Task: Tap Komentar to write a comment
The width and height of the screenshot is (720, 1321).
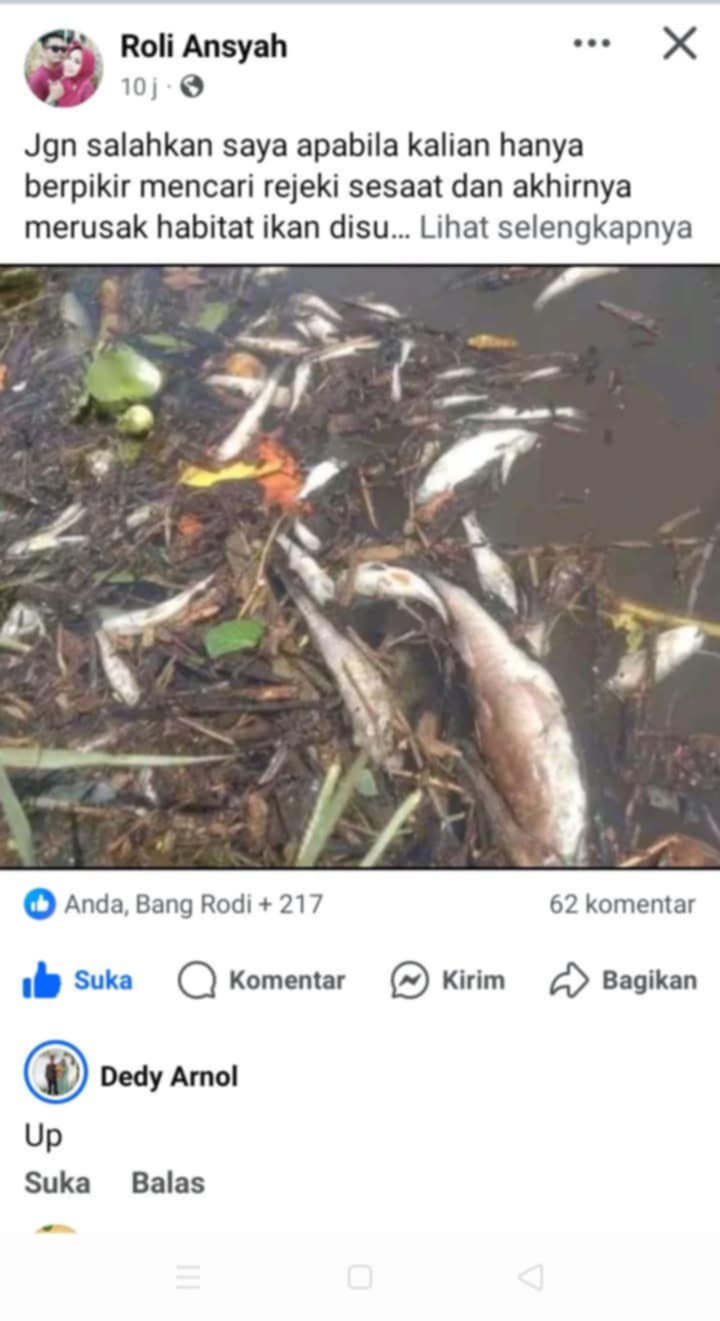Action: tap(262, 981)
